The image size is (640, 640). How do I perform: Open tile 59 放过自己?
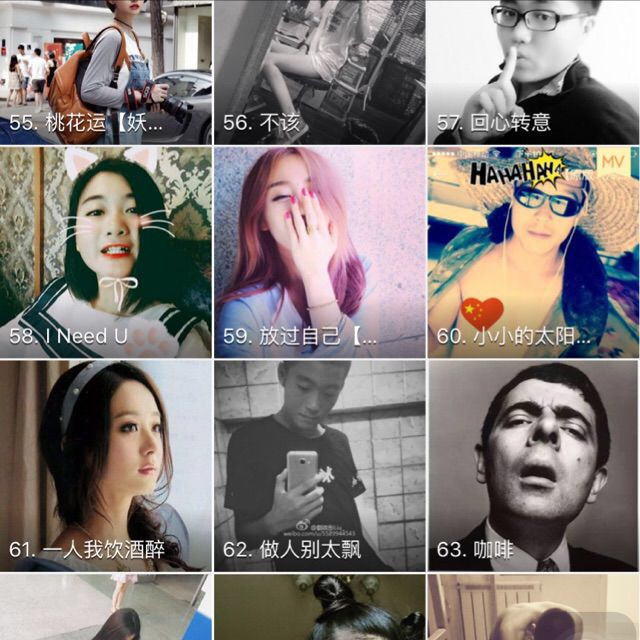319,251
